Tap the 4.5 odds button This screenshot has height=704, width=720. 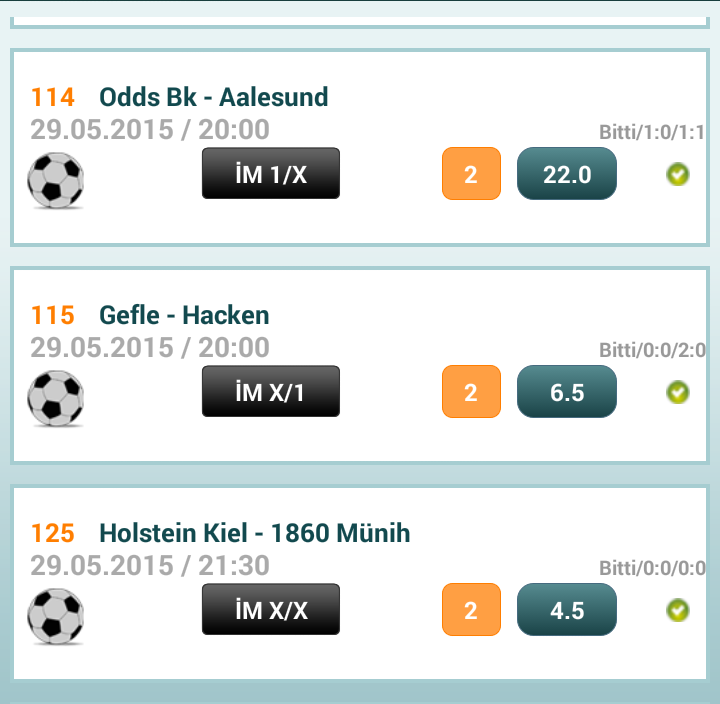pyautogui.click(x=567, y=609)
